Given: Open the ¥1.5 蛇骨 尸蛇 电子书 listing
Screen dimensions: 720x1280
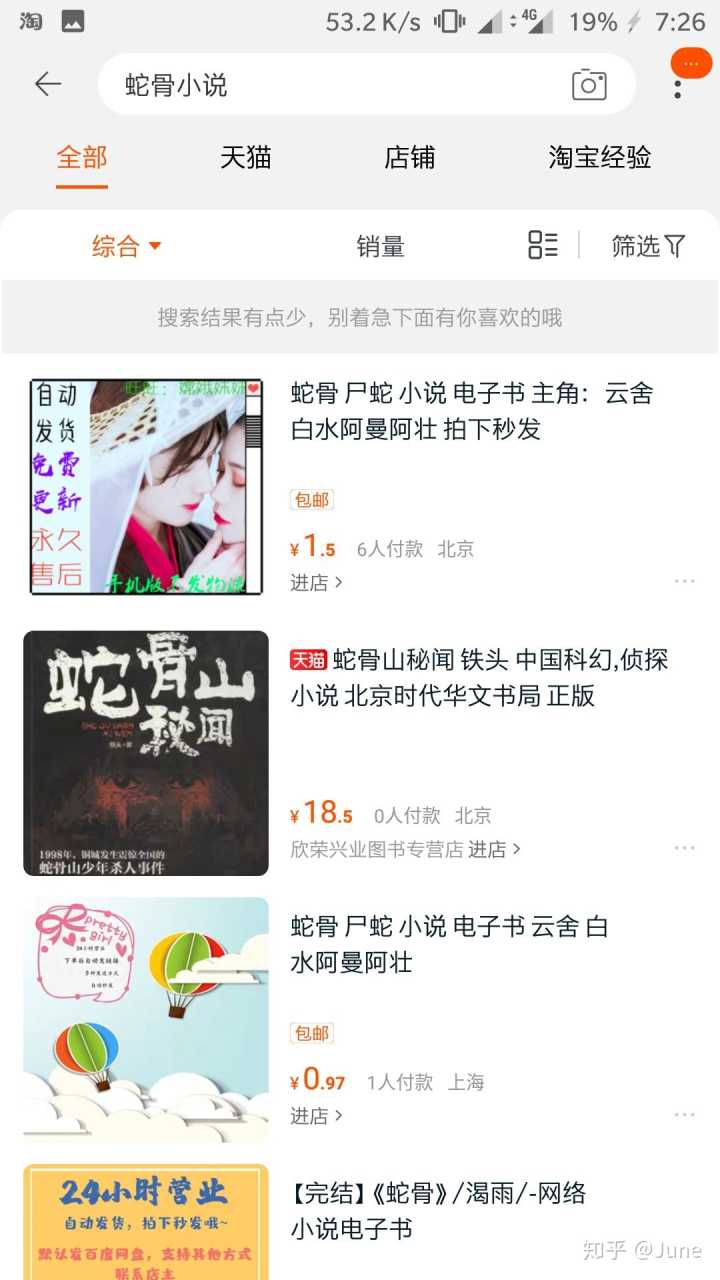Looking at the screenshot, I should click(470, 411).
